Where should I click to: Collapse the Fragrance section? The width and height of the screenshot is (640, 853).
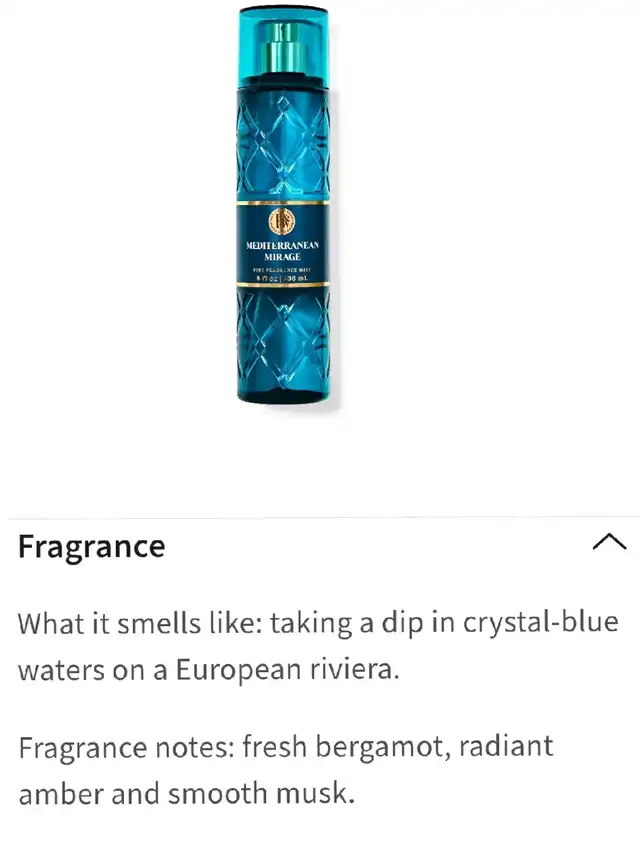(609, 542)
